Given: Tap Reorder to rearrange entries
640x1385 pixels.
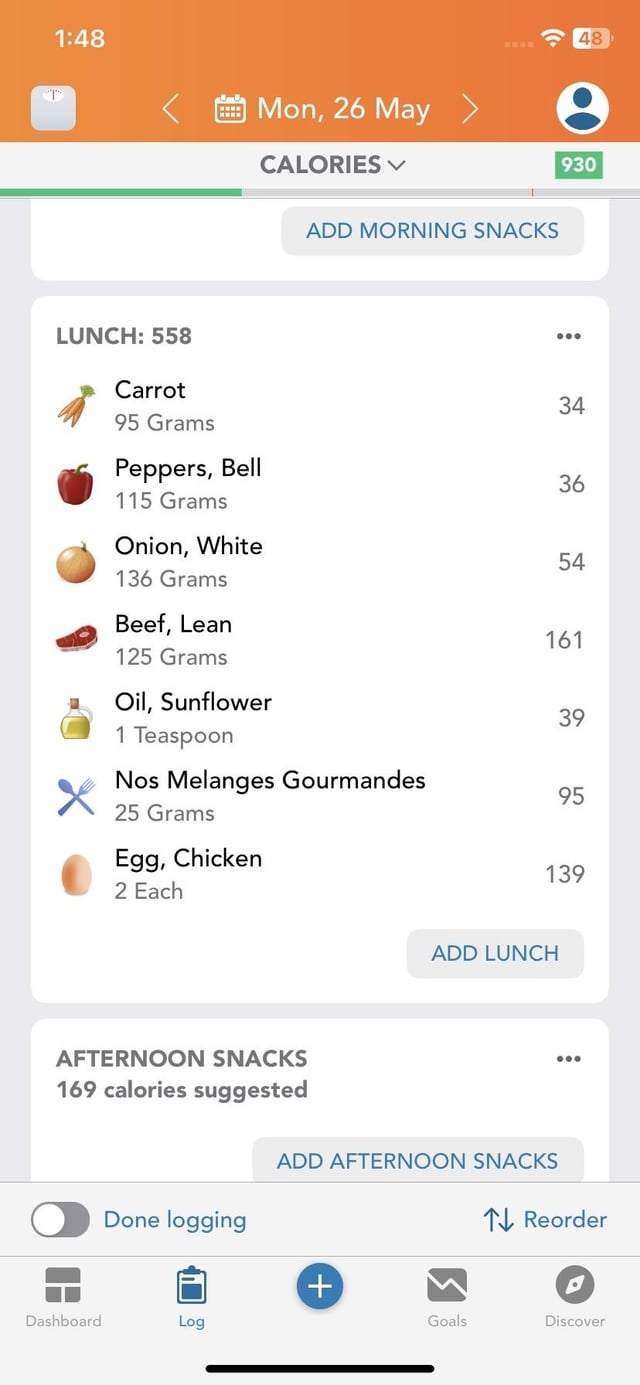Looking at the screenshot, I should pyautogui.click(x=545, y=1220).
